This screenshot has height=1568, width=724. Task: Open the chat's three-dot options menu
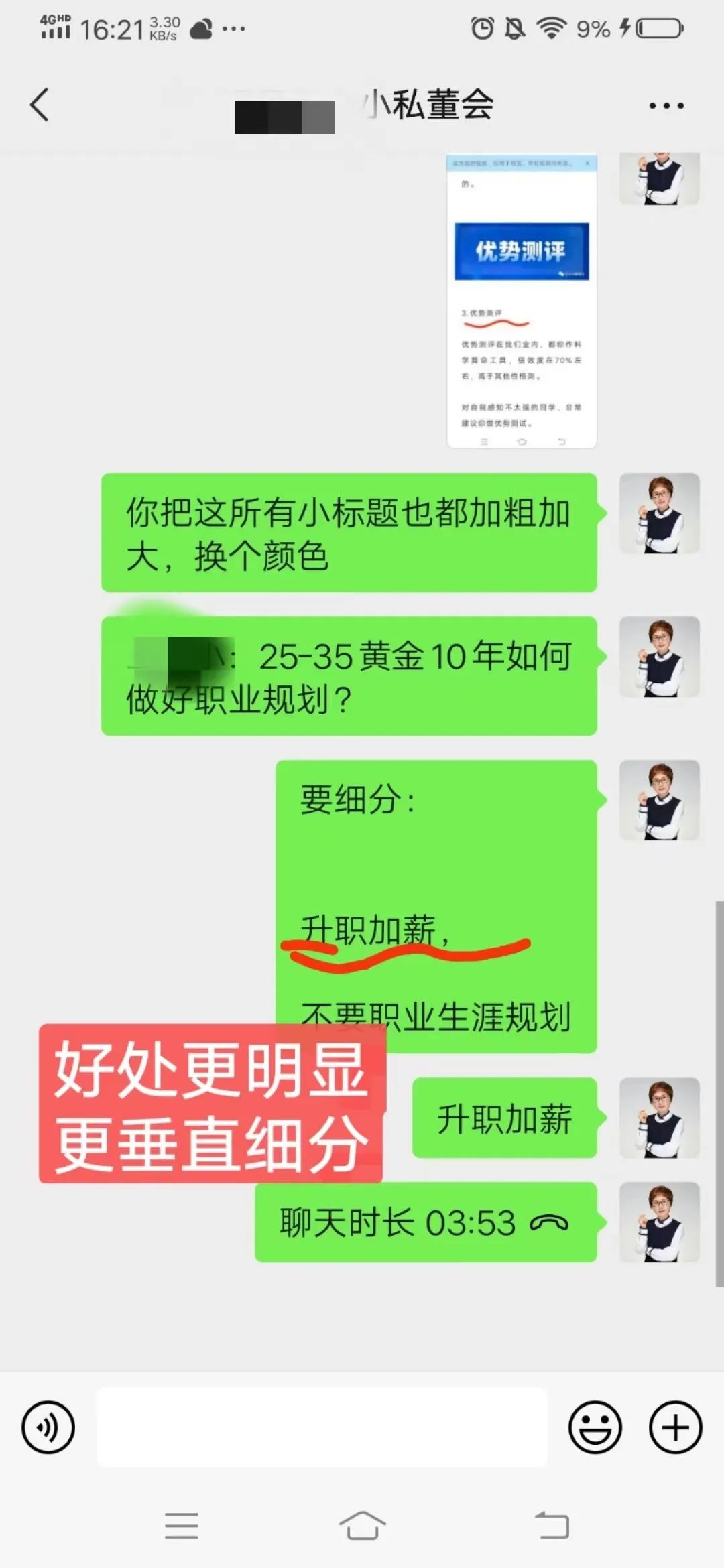coord(666,106)
